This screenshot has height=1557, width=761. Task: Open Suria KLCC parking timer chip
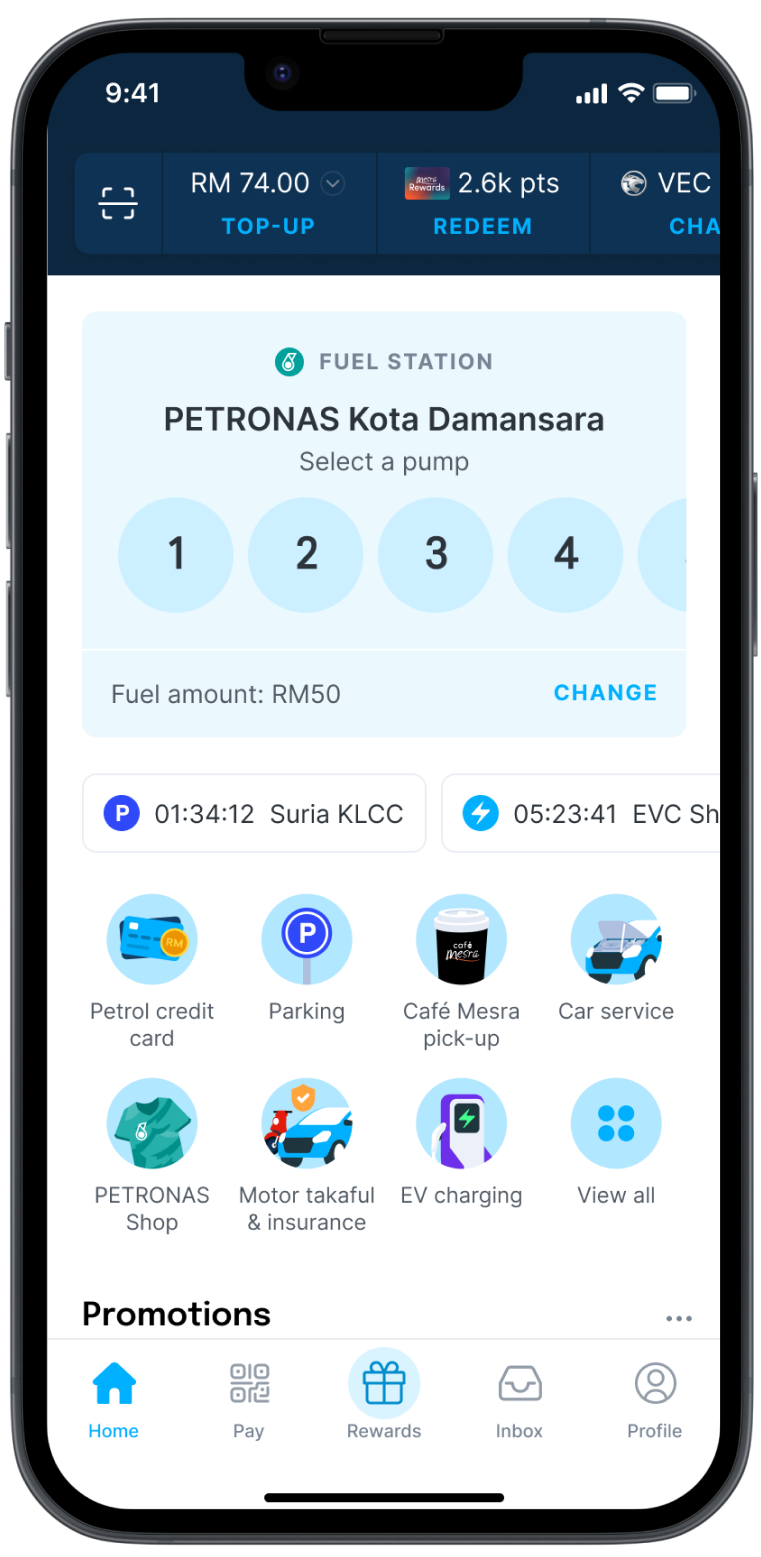coord(254,813)
